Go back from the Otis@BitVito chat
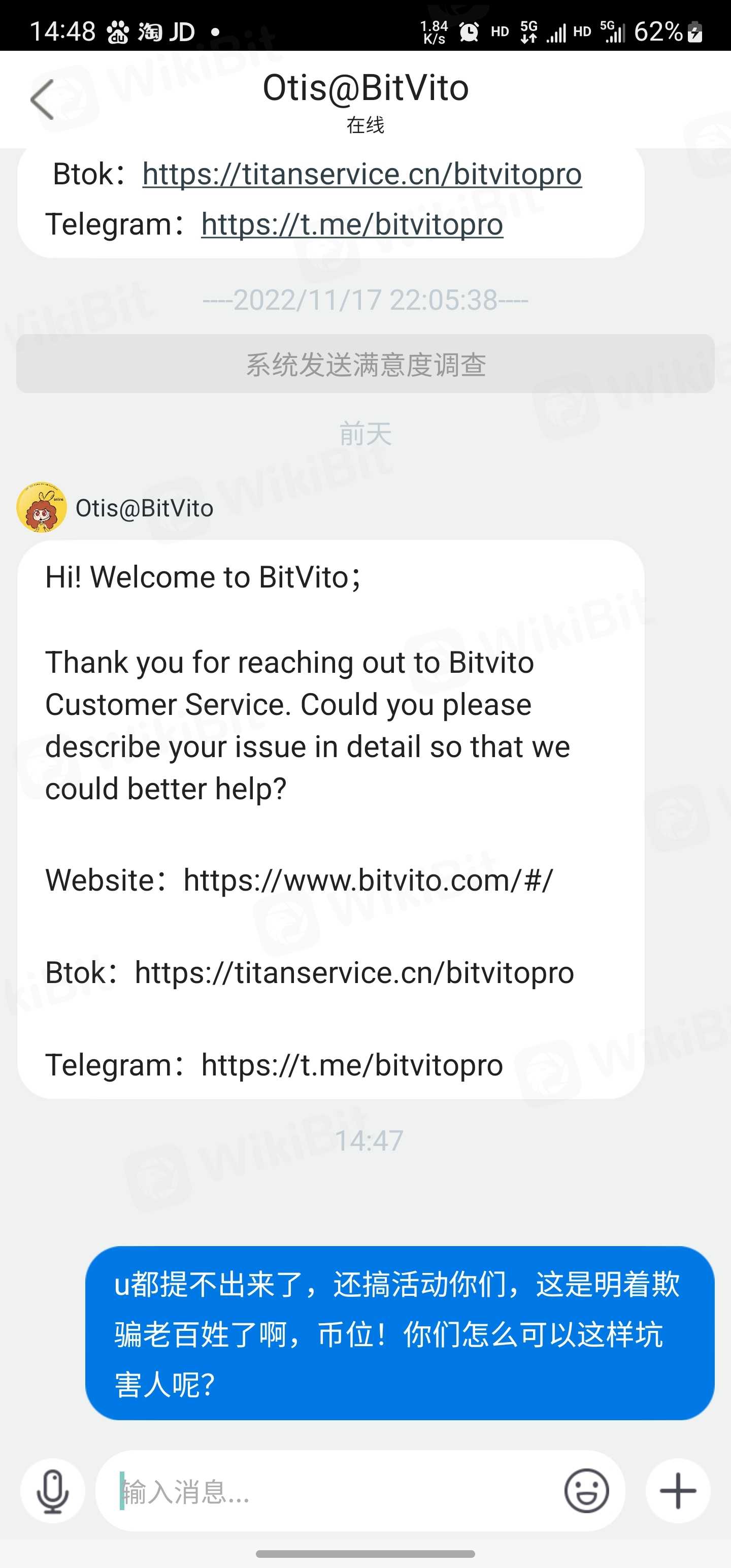 43,99
